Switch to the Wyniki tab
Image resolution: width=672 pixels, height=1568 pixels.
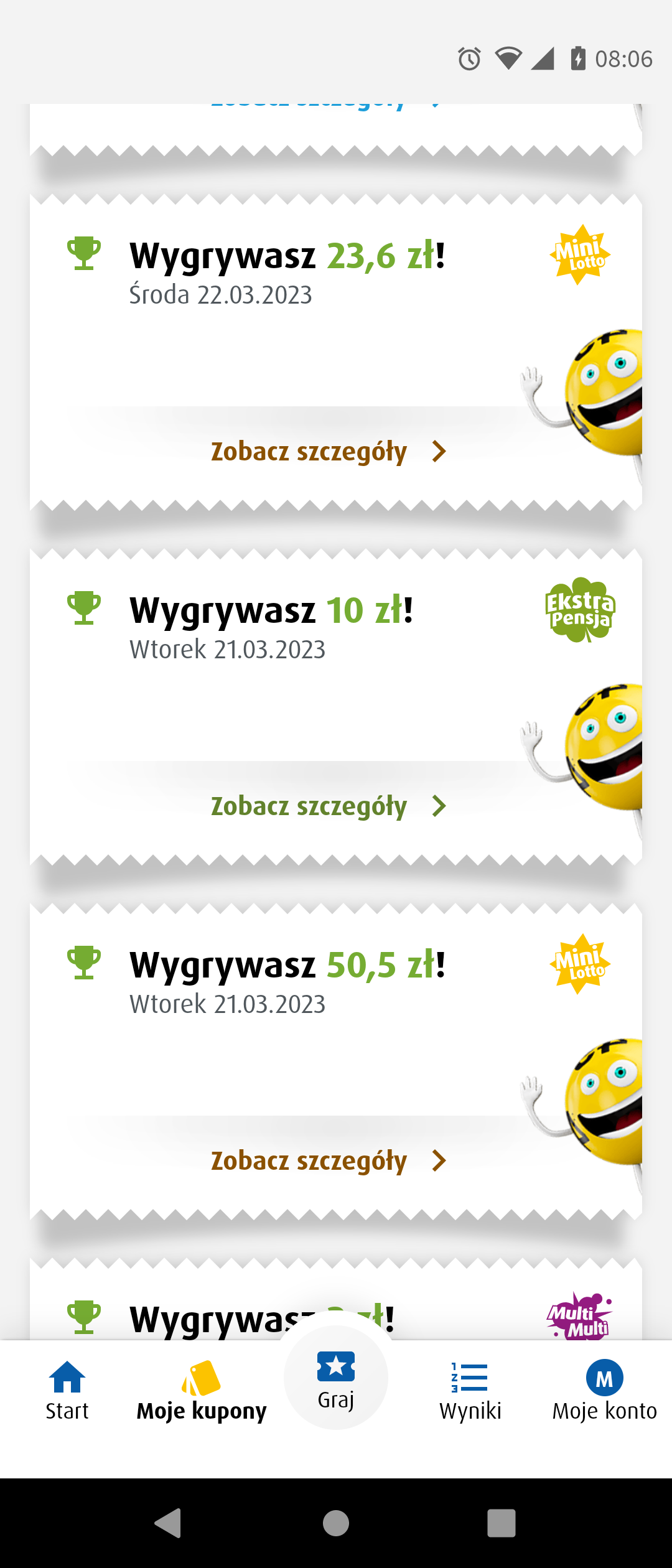click(470, 1391)
